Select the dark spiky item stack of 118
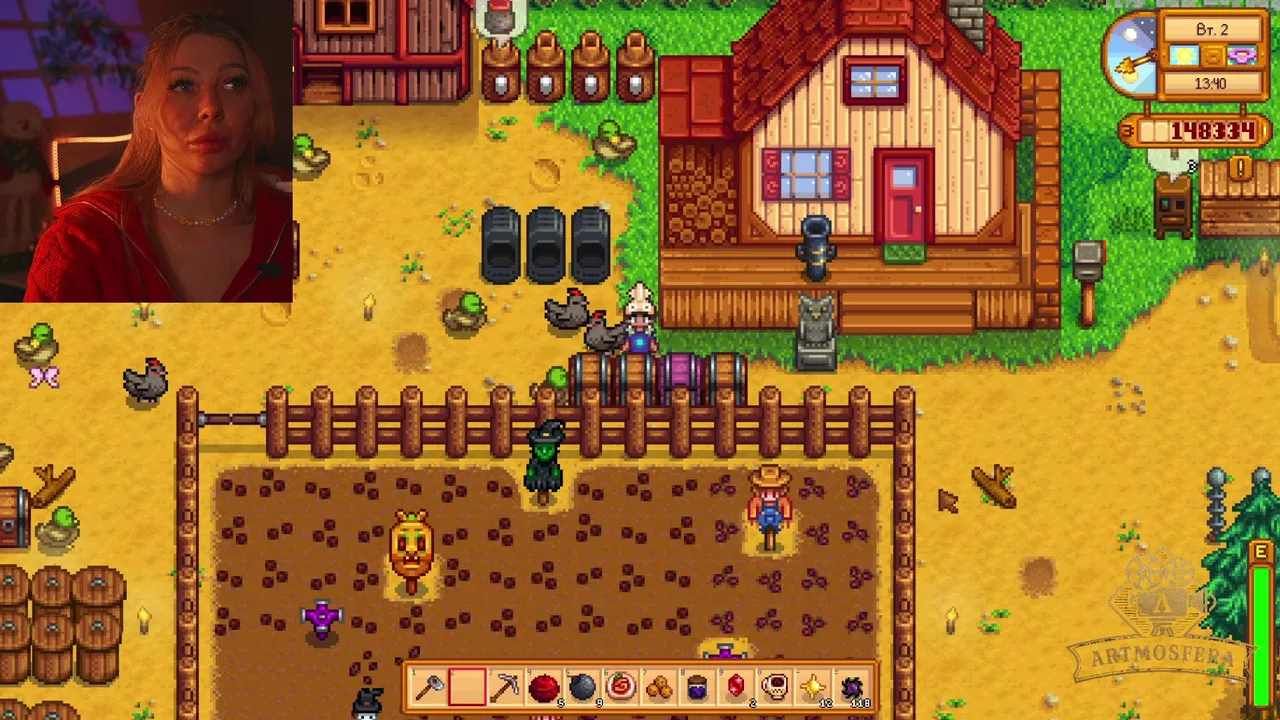1280x720 pixels. coord(852,688)
